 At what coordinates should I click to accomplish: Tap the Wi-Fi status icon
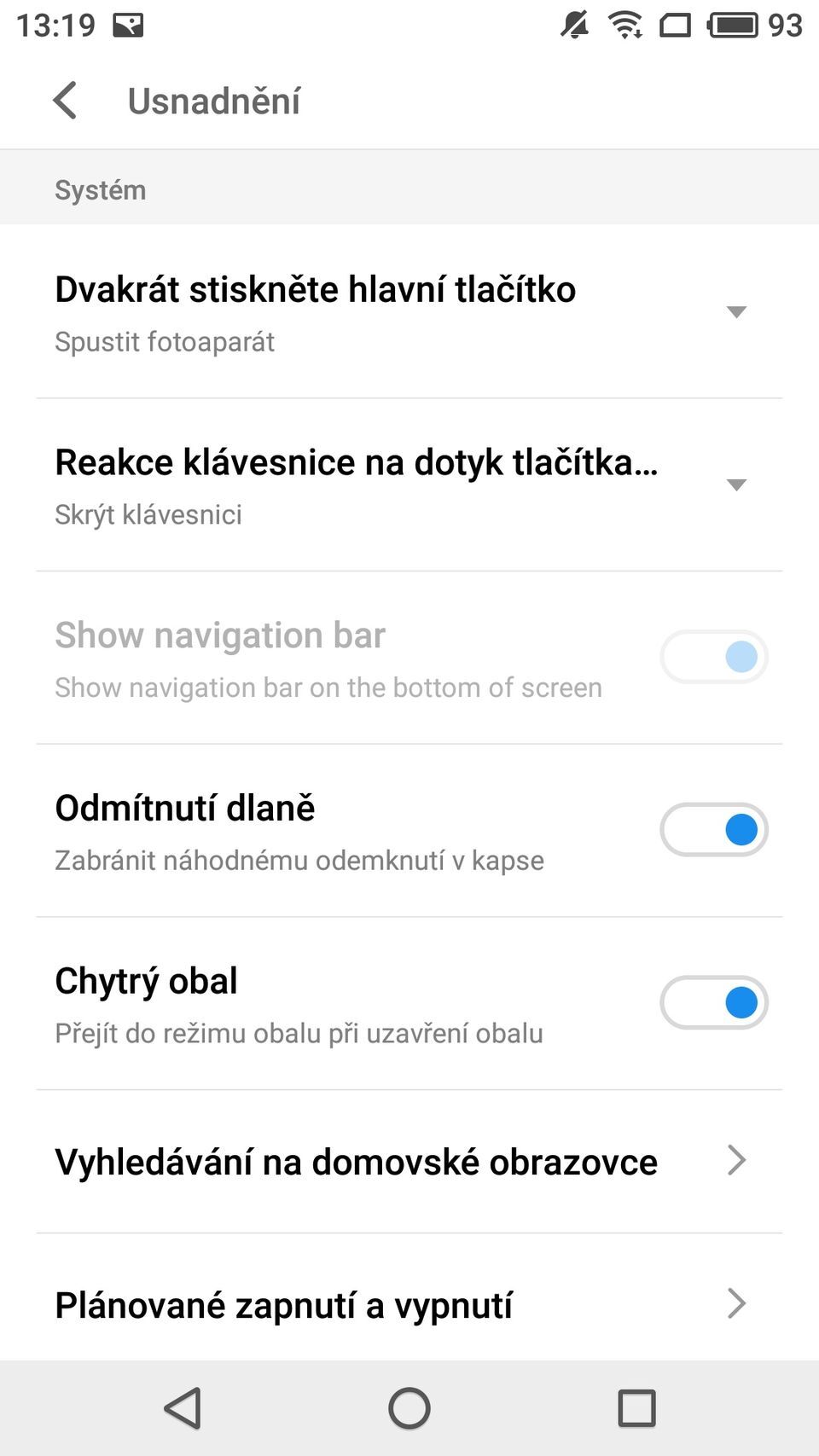tap(627, 26)
